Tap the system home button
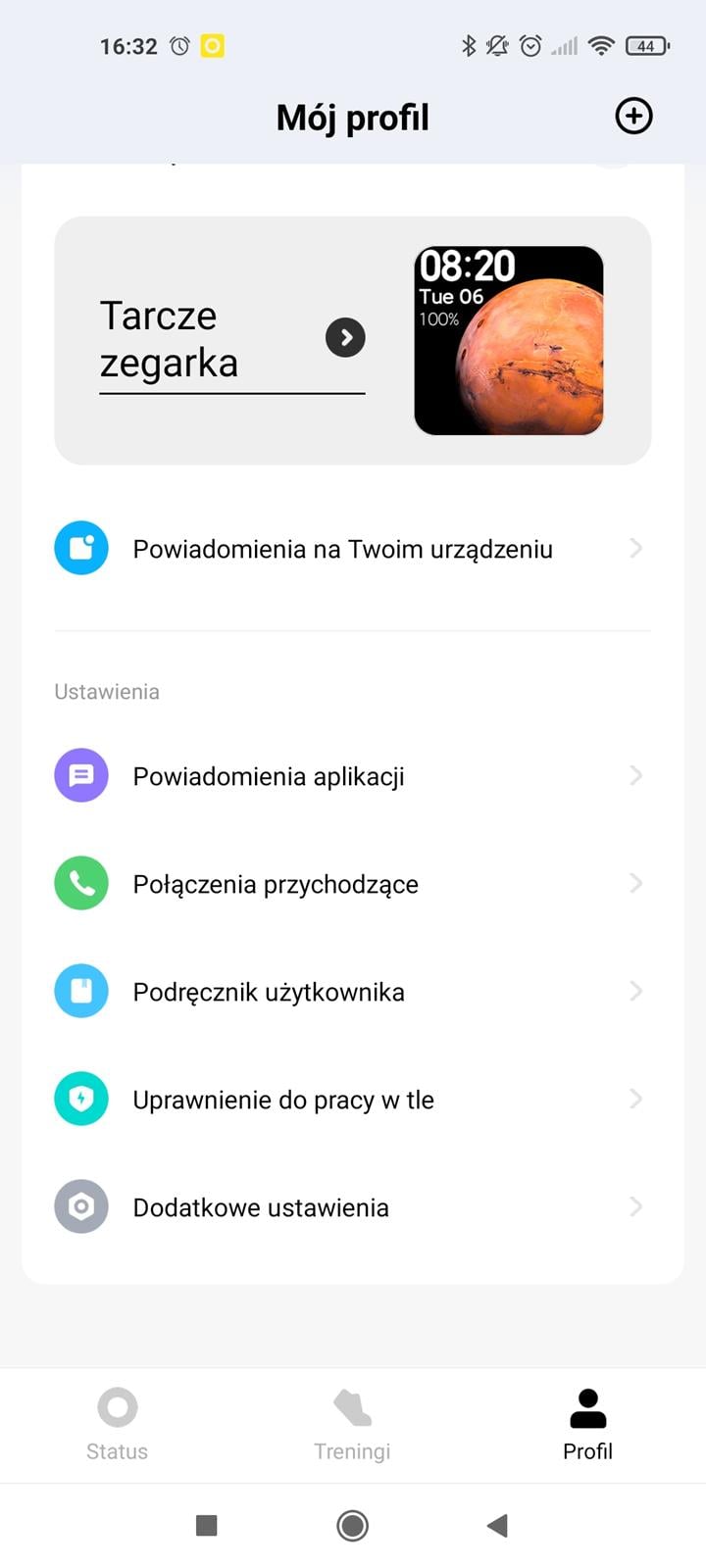The height and width of the screenshot is (1568, 706). [352, 1525]
